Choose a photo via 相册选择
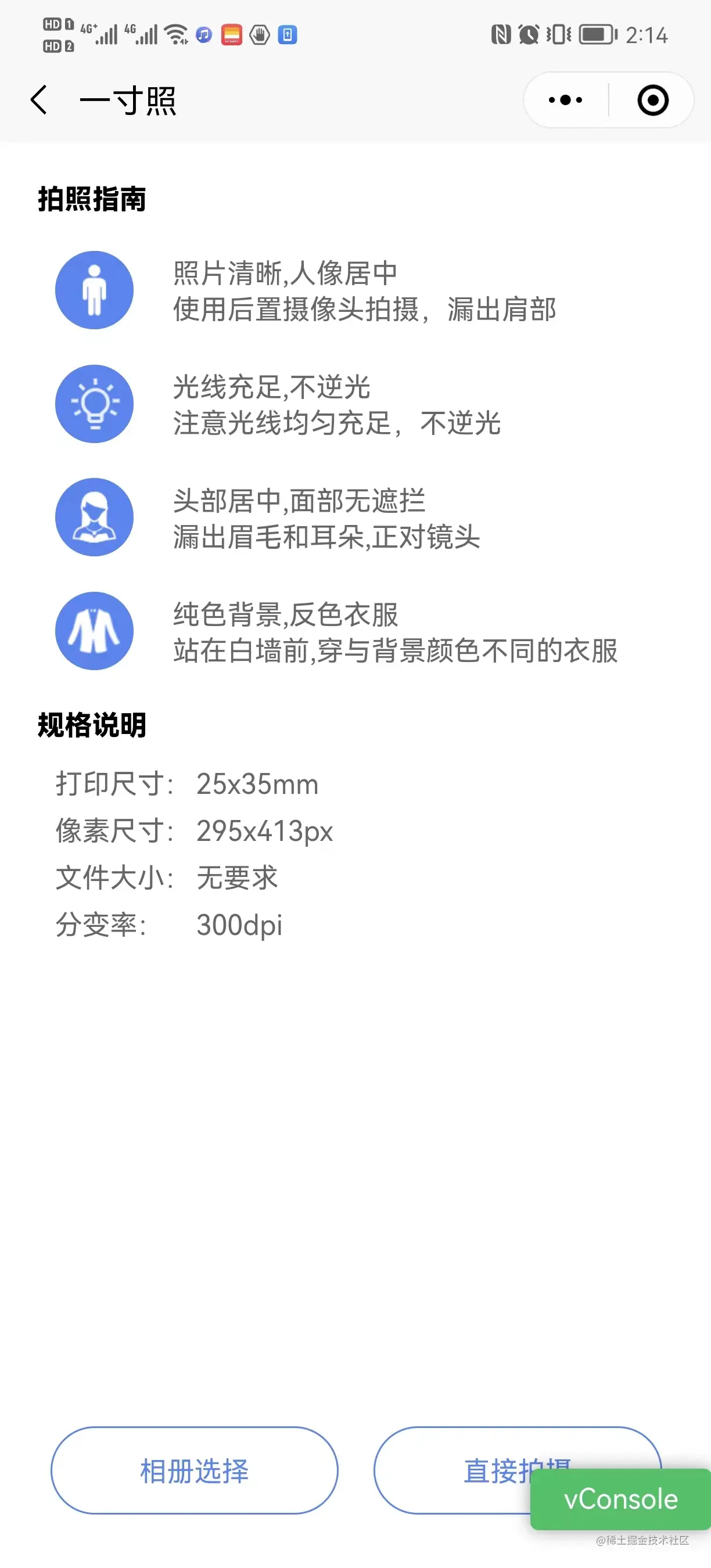The height and width of the screenshot is (1568, 711). pos(194,1470)
